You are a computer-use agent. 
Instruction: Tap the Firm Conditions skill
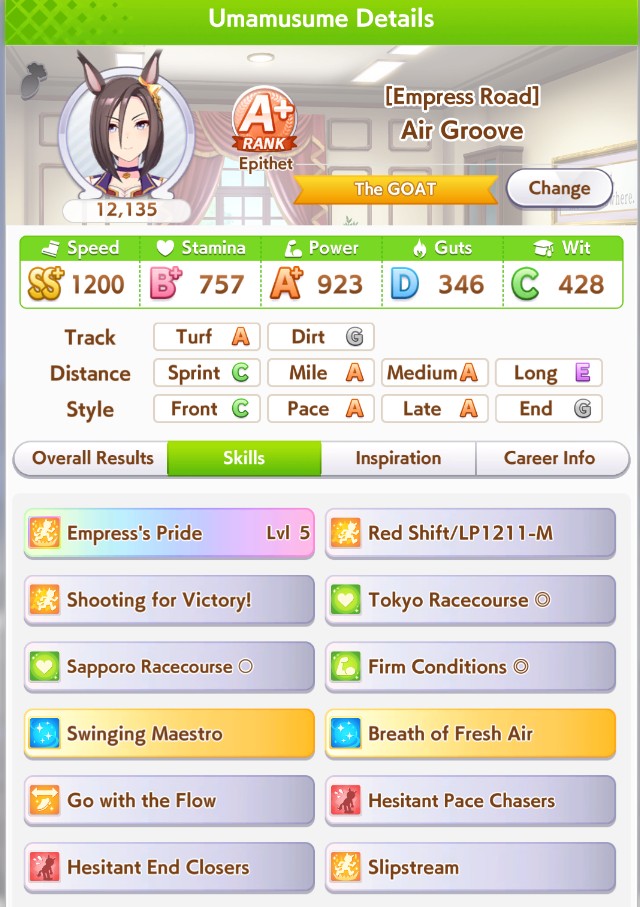470,667
